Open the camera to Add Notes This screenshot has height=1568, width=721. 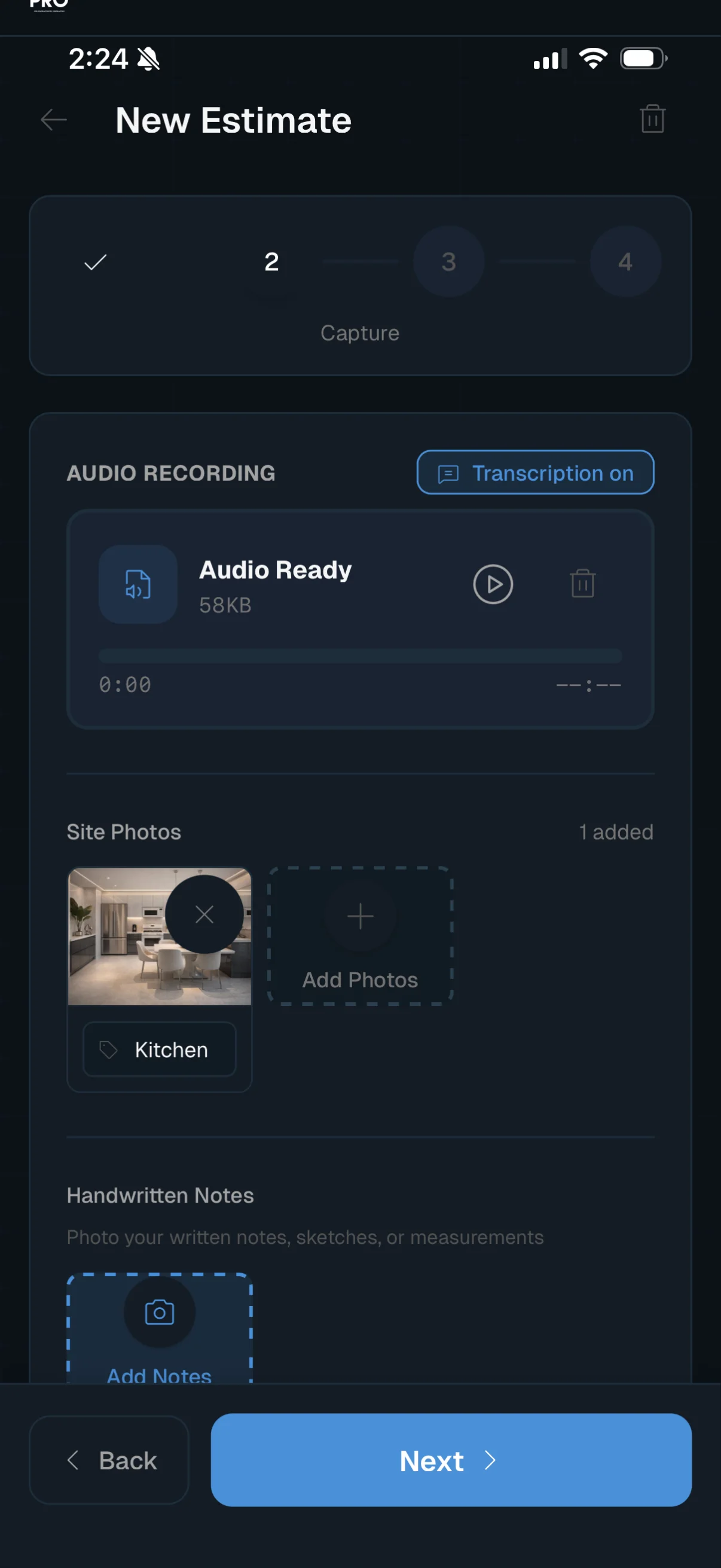coord(159,1312)
